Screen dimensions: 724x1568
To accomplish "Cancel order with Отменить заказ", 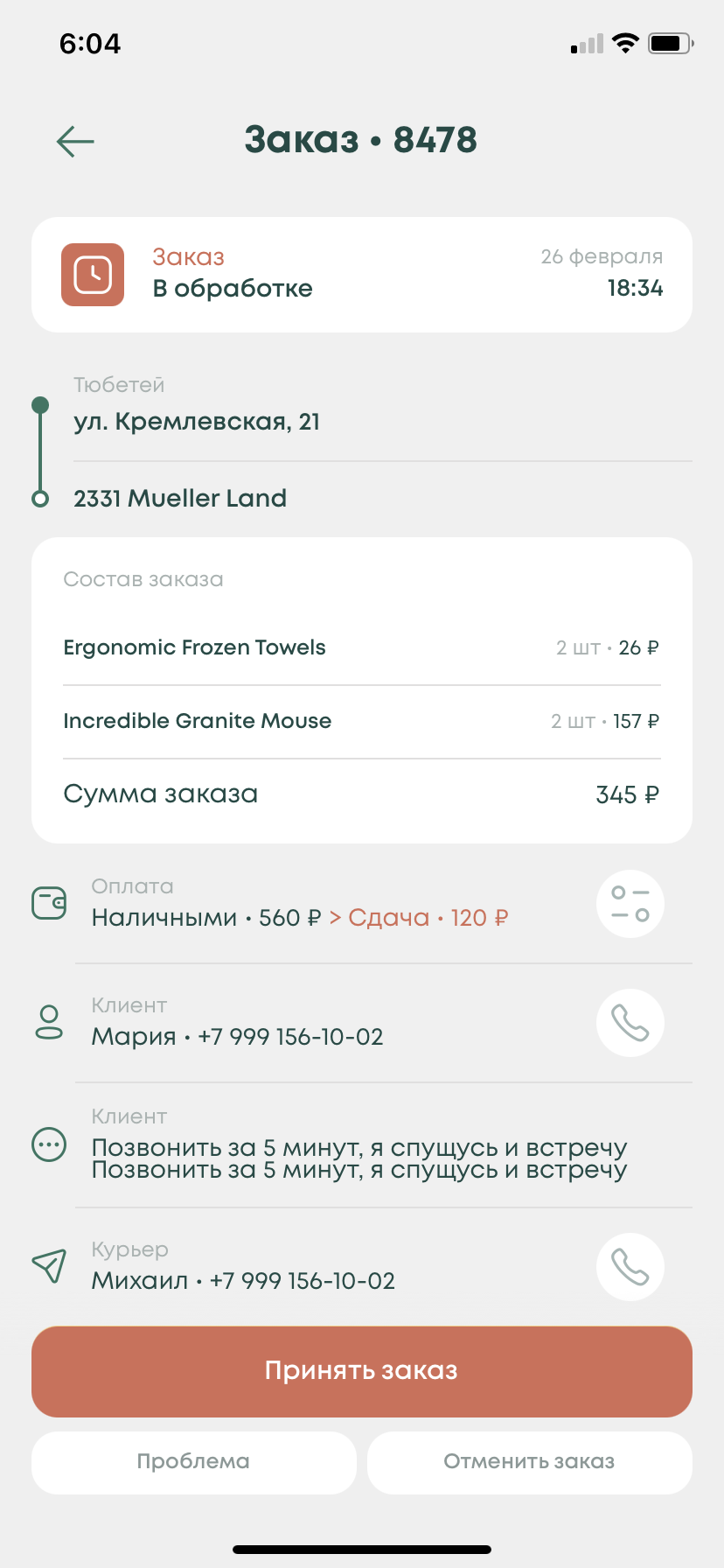I will coord(529,1462).
